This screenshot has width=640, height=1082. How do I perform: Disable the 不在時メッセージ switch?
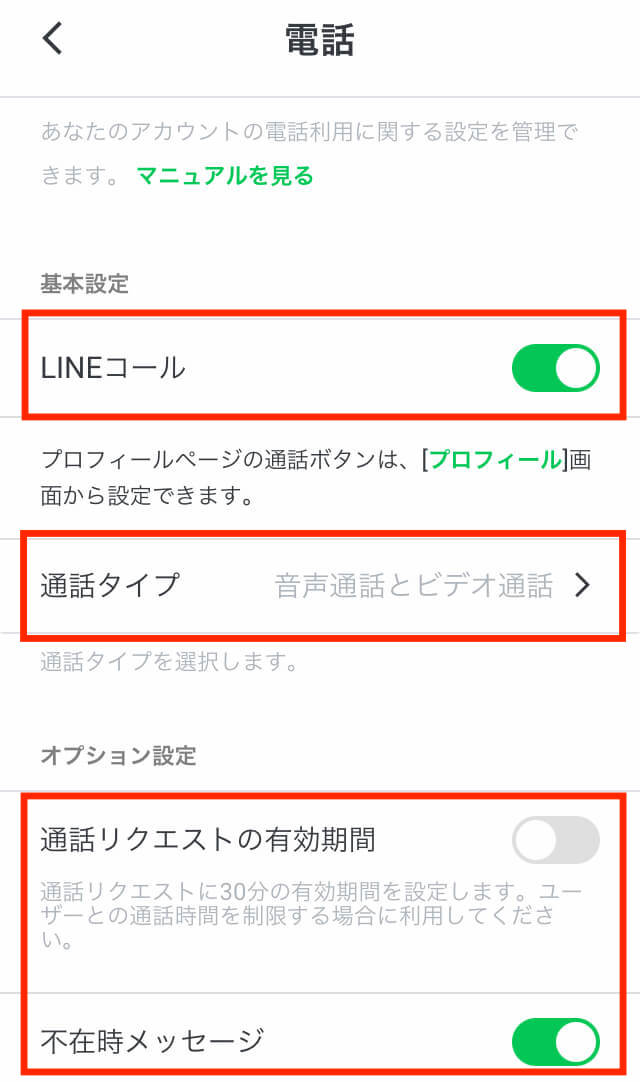point(555,1042)
